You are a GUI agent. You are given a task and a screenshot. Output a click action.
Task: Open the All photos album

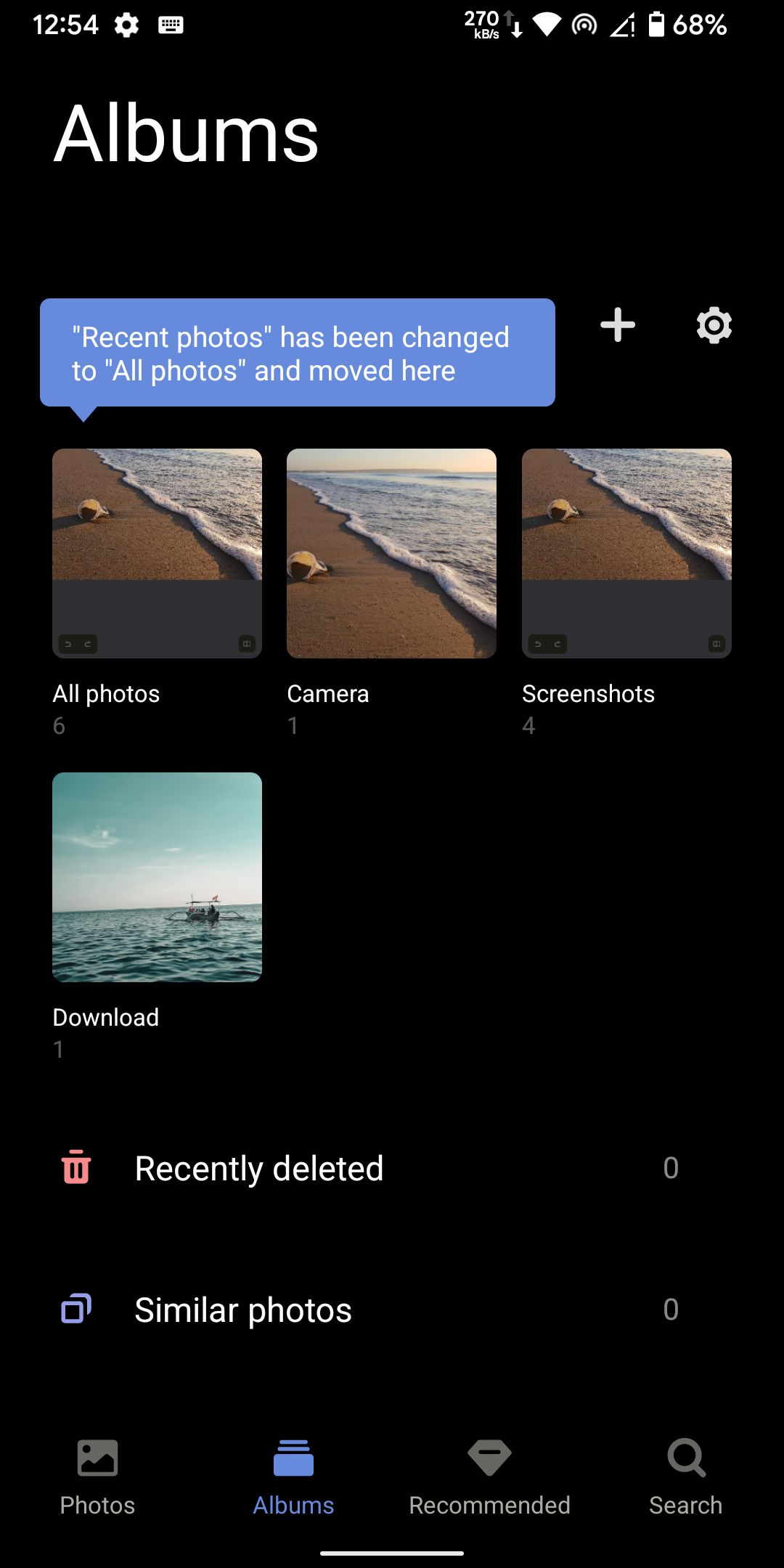click(x=157, y=553)
